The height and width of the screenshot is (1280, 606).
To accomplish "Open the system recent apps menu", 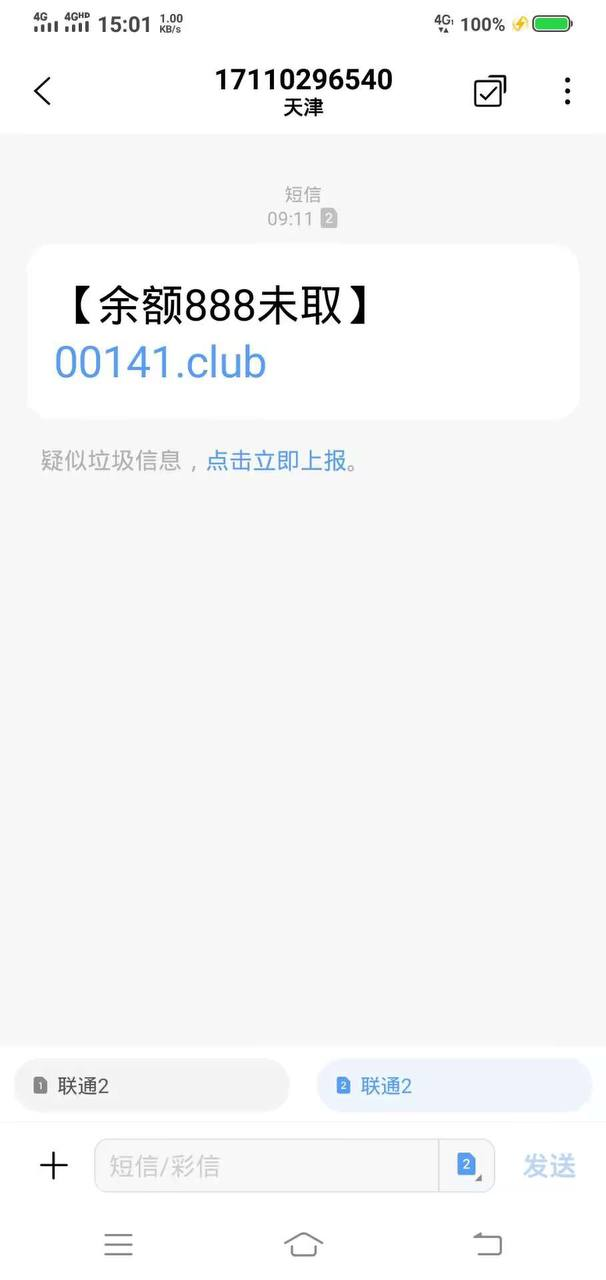I will pos(118,1244).
